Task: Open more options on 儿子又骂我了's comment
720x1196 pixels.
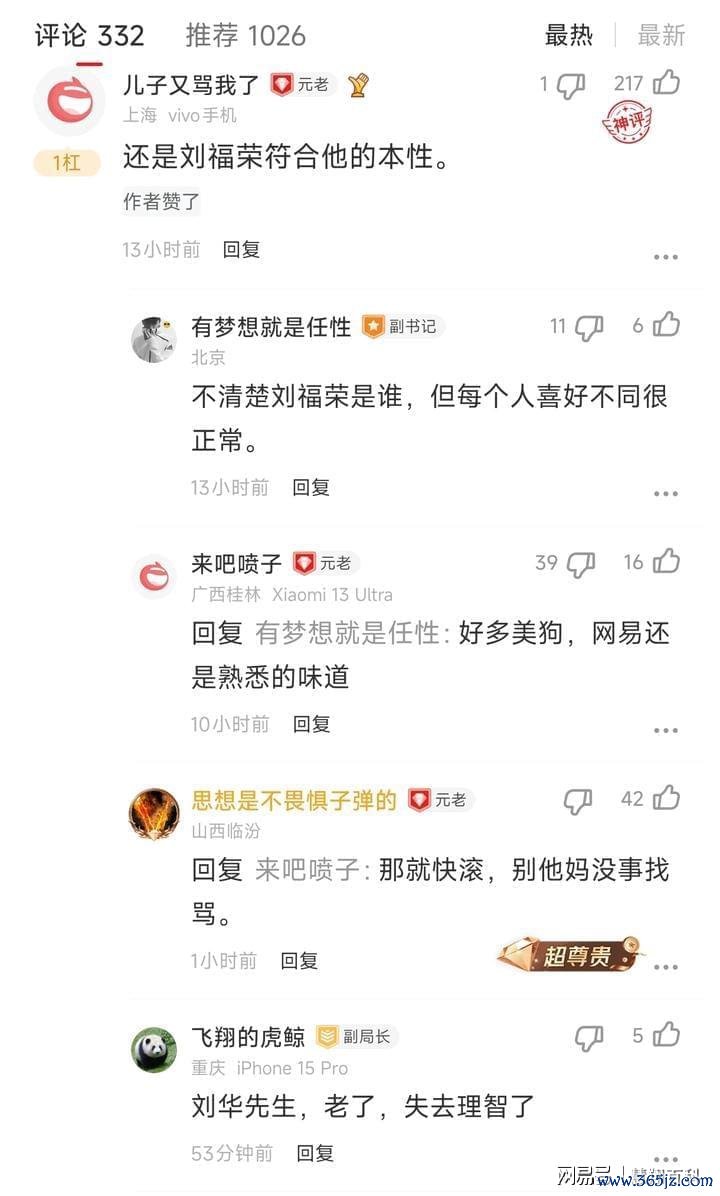Action: tap(666, 257)
